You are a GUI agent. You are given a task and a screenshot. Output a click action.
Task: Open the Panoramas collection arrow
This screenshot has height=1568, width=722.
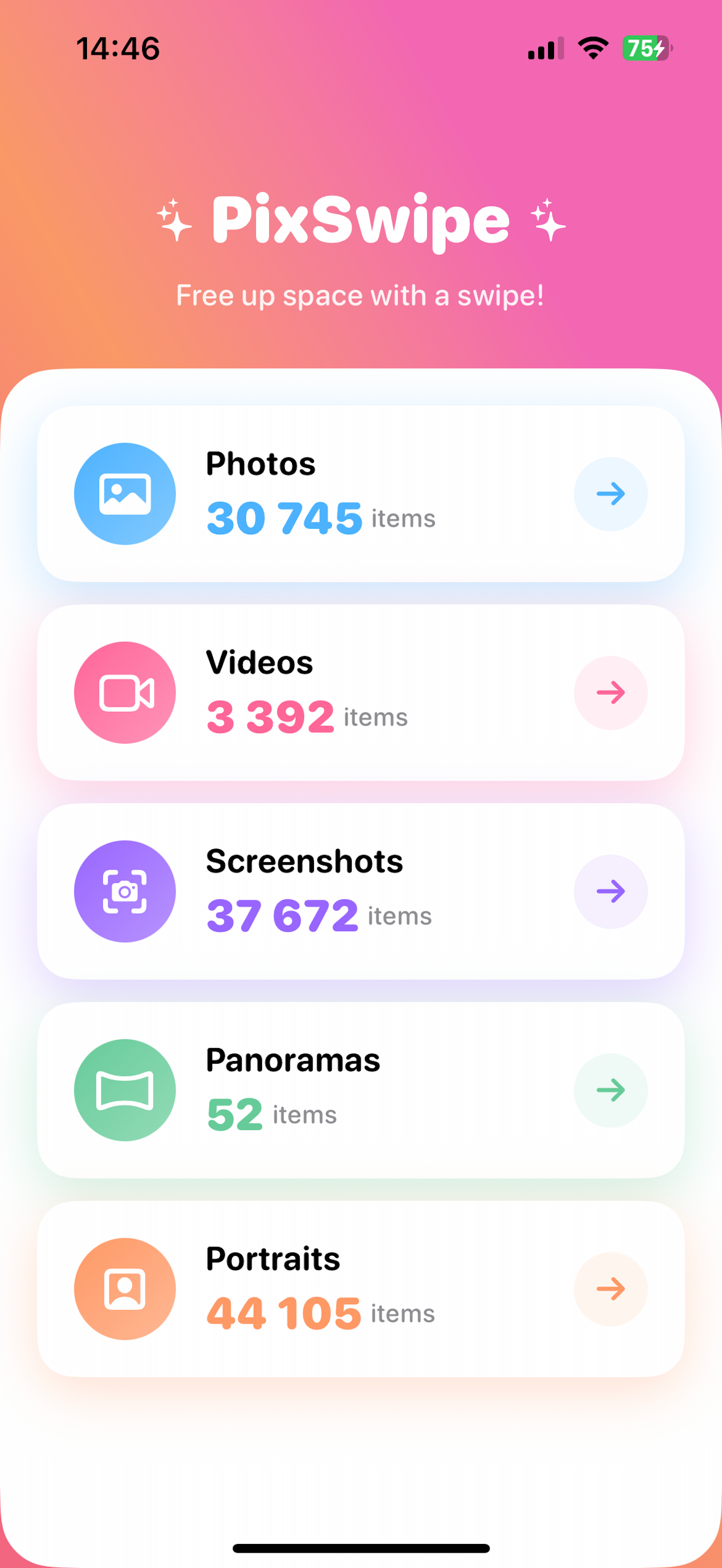tap(610, 1091)
